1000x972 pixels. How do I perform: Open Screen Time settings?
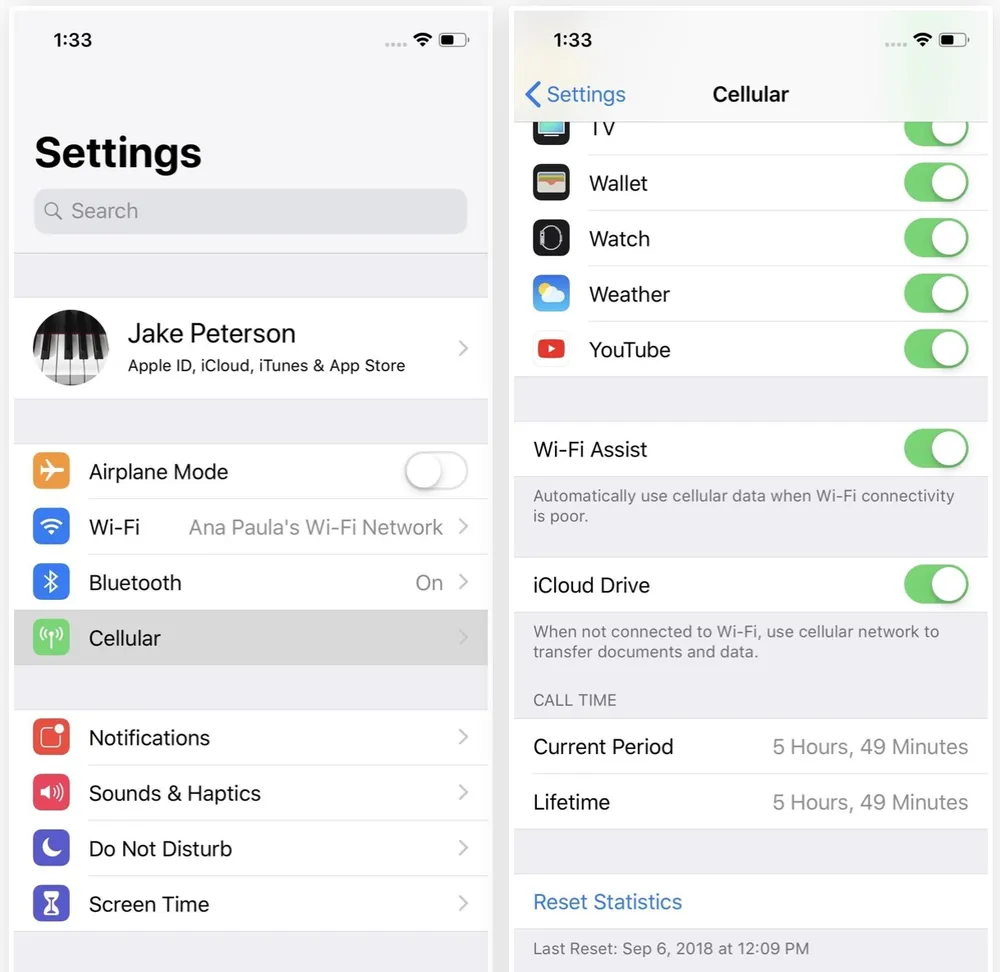coord(250,904)
